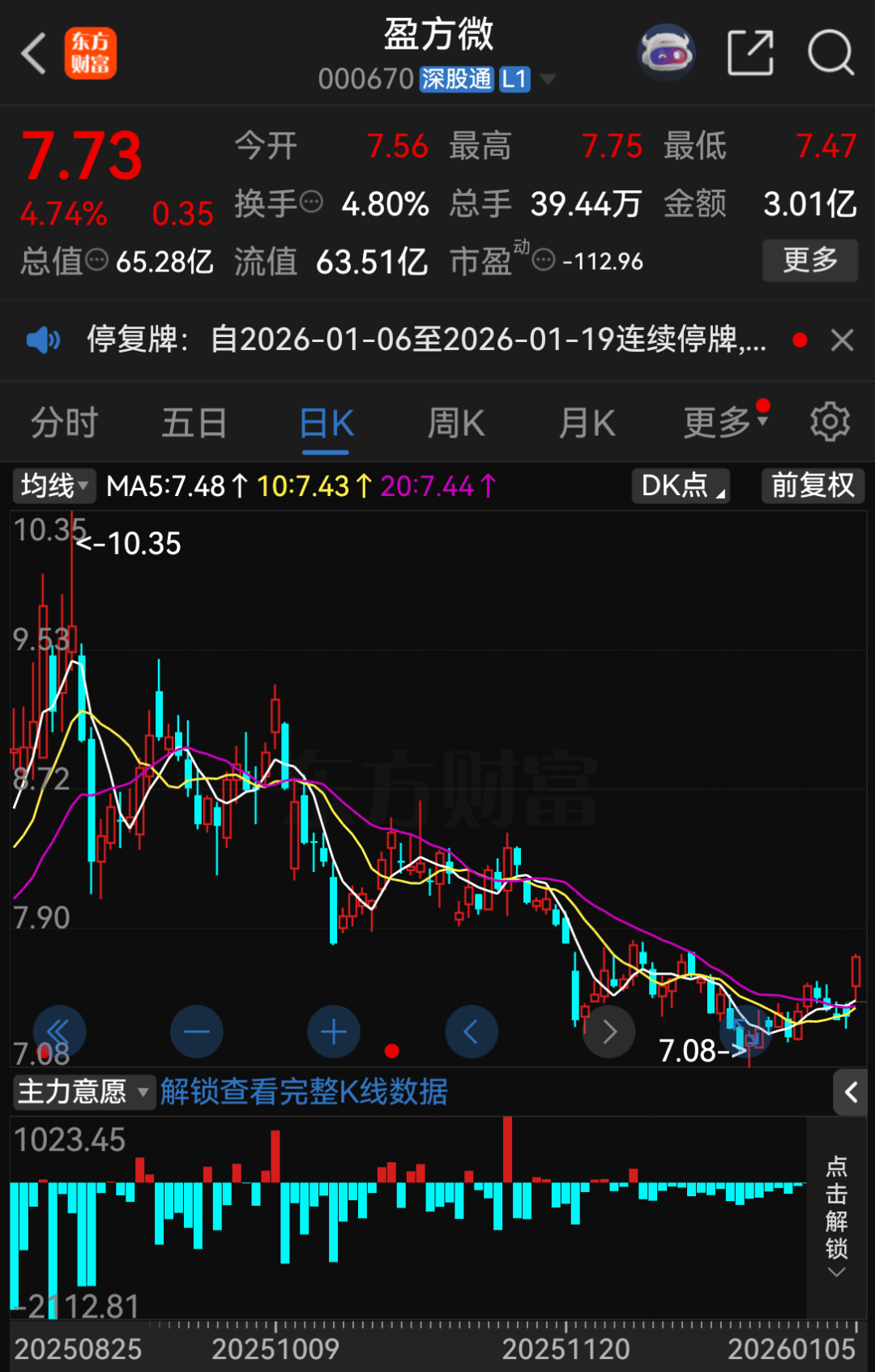Pan chart right with arrow control
The width and height of the screenshot is (875, 1372).
tap(608, 1031)
